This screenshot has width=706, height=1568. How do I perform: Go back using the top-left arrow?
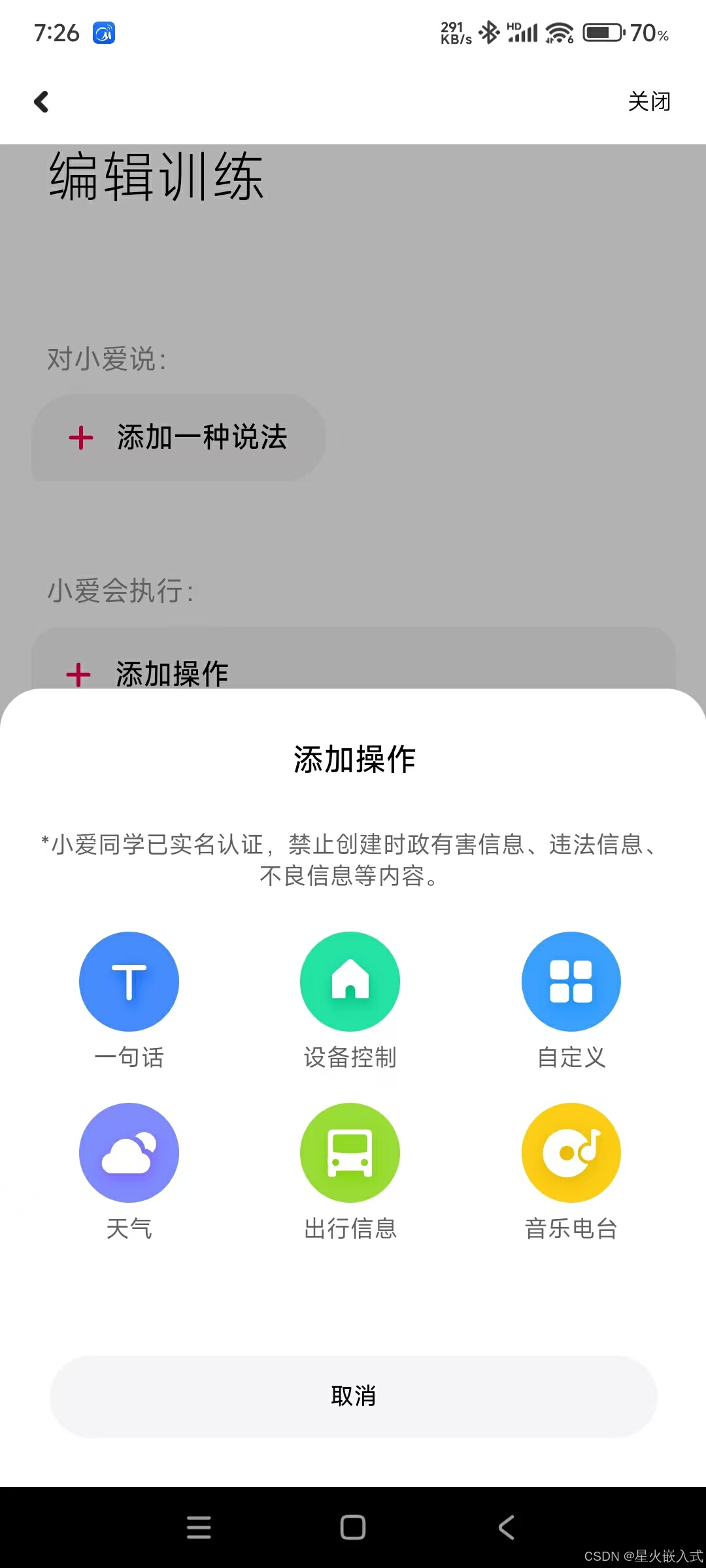[42, 102]
